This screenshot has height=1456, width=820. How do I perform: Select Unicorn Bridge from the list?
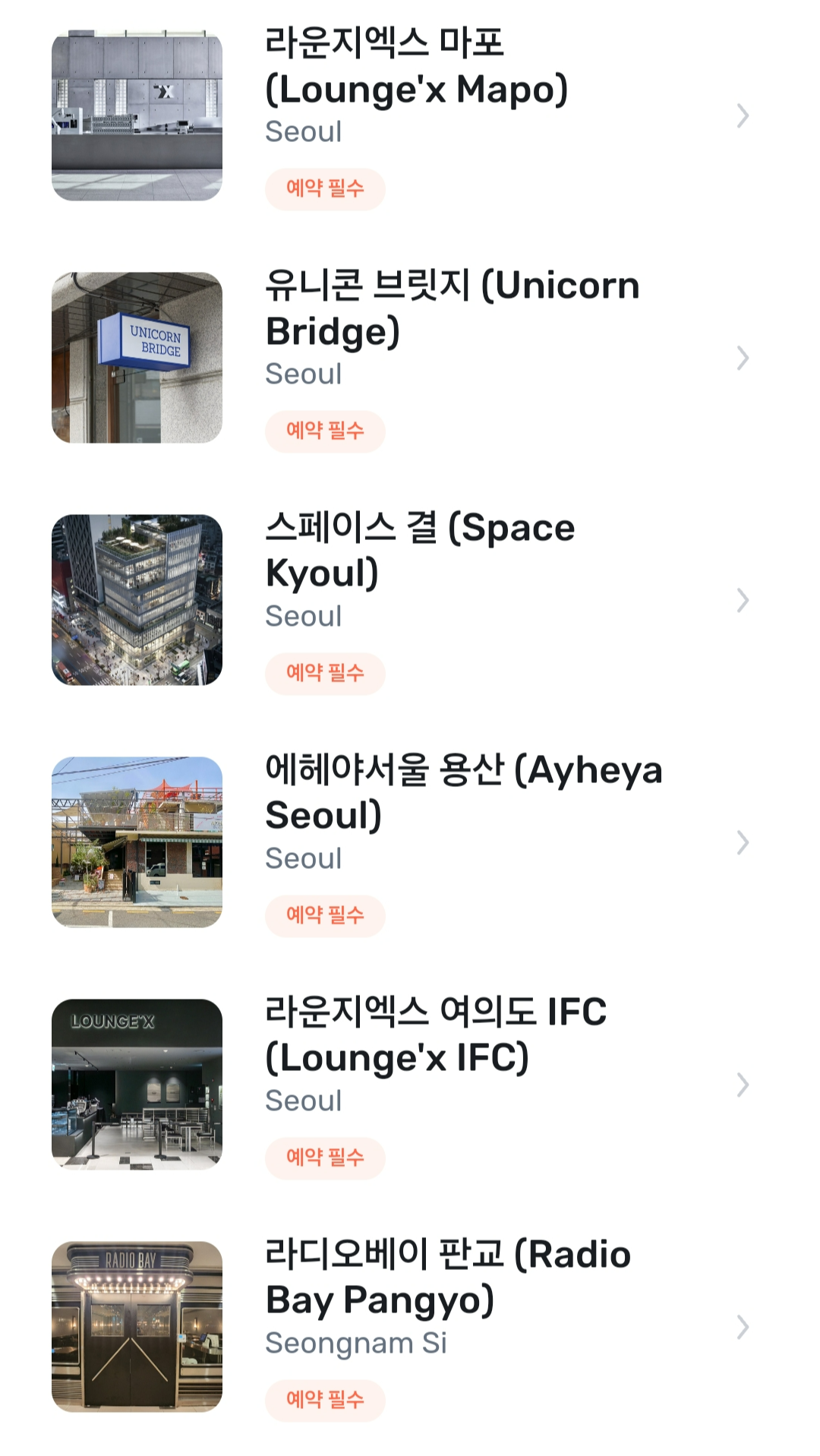452,308
